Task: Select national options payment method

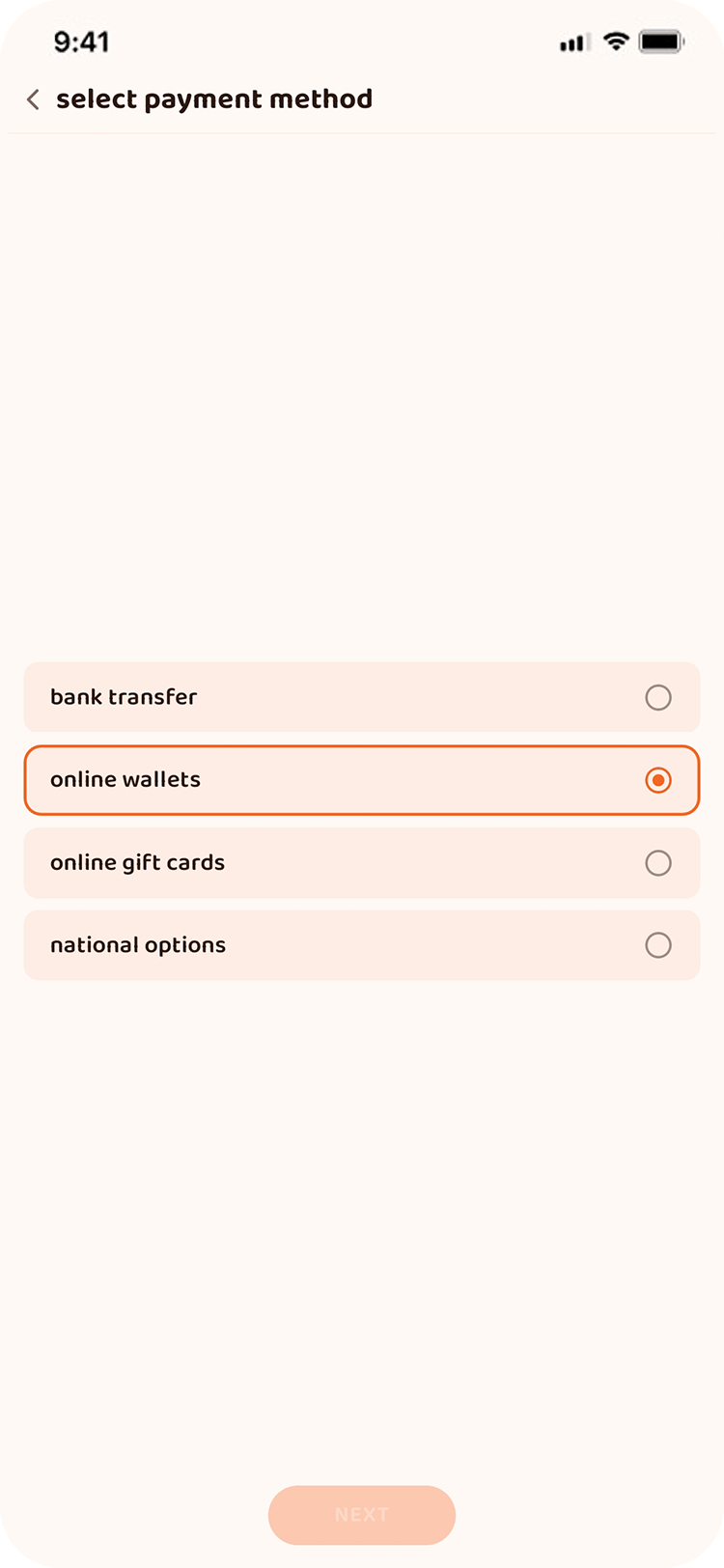Action: pyautogui.click(x=361, y=945)
